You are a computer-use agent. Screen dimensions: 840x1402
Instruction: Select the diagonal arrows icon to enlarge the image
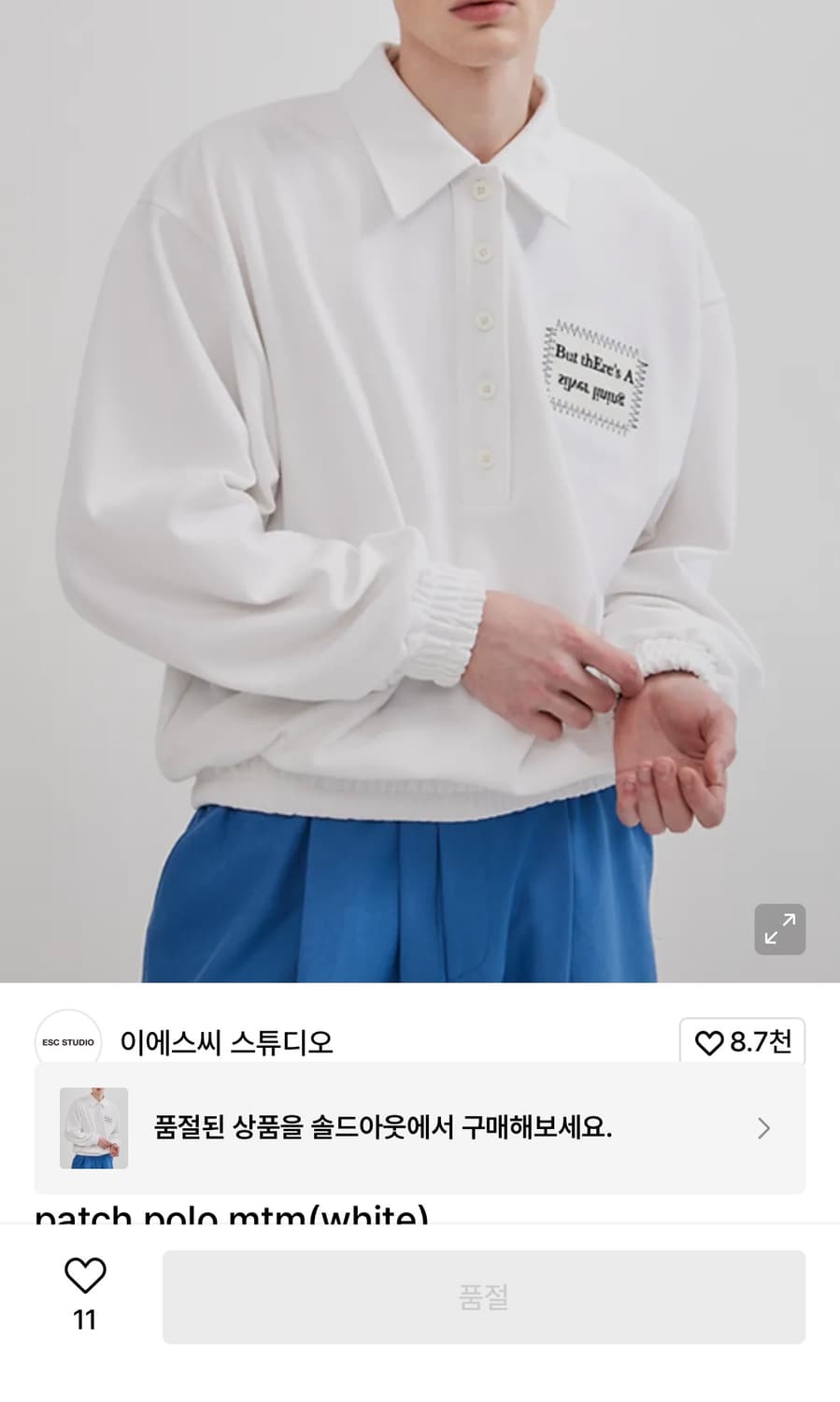coord(780,929)
